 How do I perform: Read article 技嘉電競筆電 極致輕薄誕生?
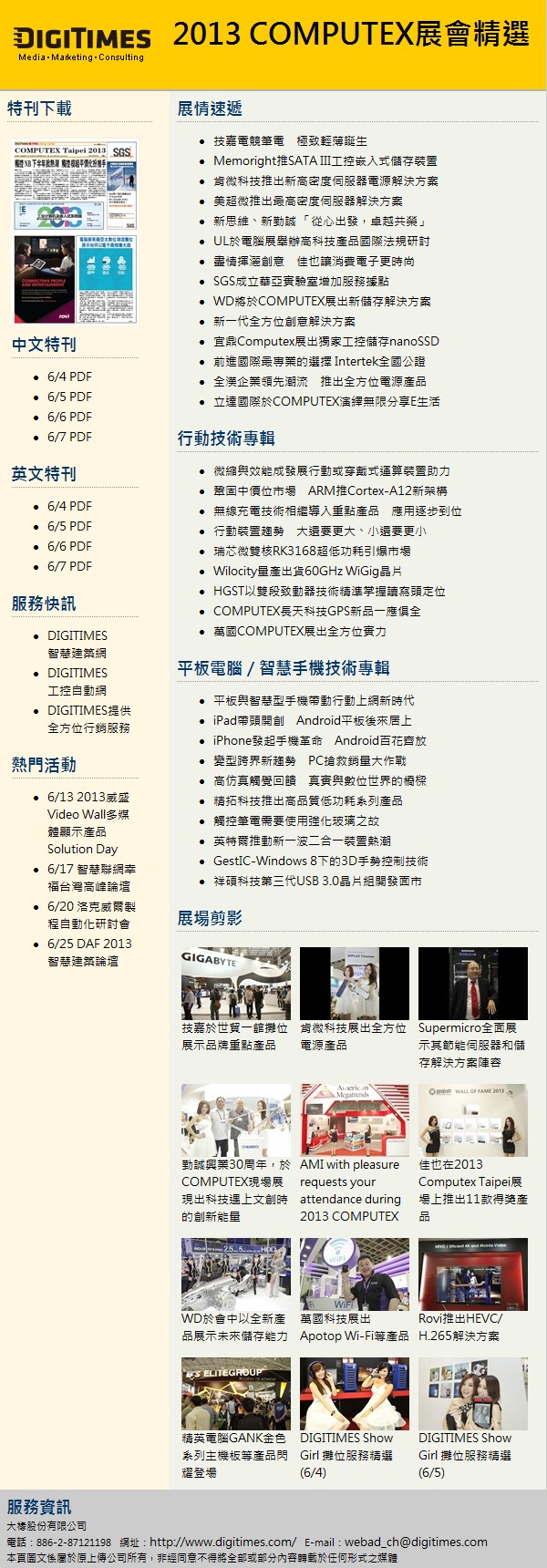tap(290, 141)
